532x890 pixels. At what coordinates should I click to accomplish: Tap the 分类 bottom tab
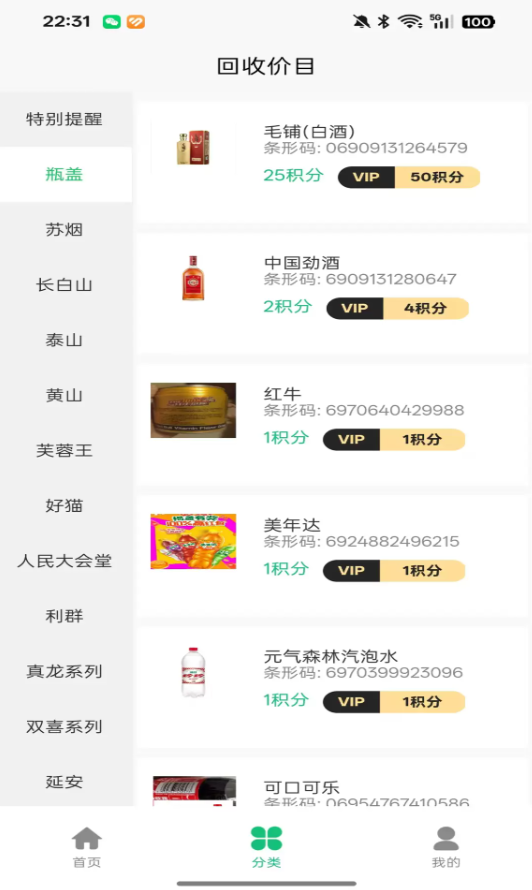(x=266, y=847)
